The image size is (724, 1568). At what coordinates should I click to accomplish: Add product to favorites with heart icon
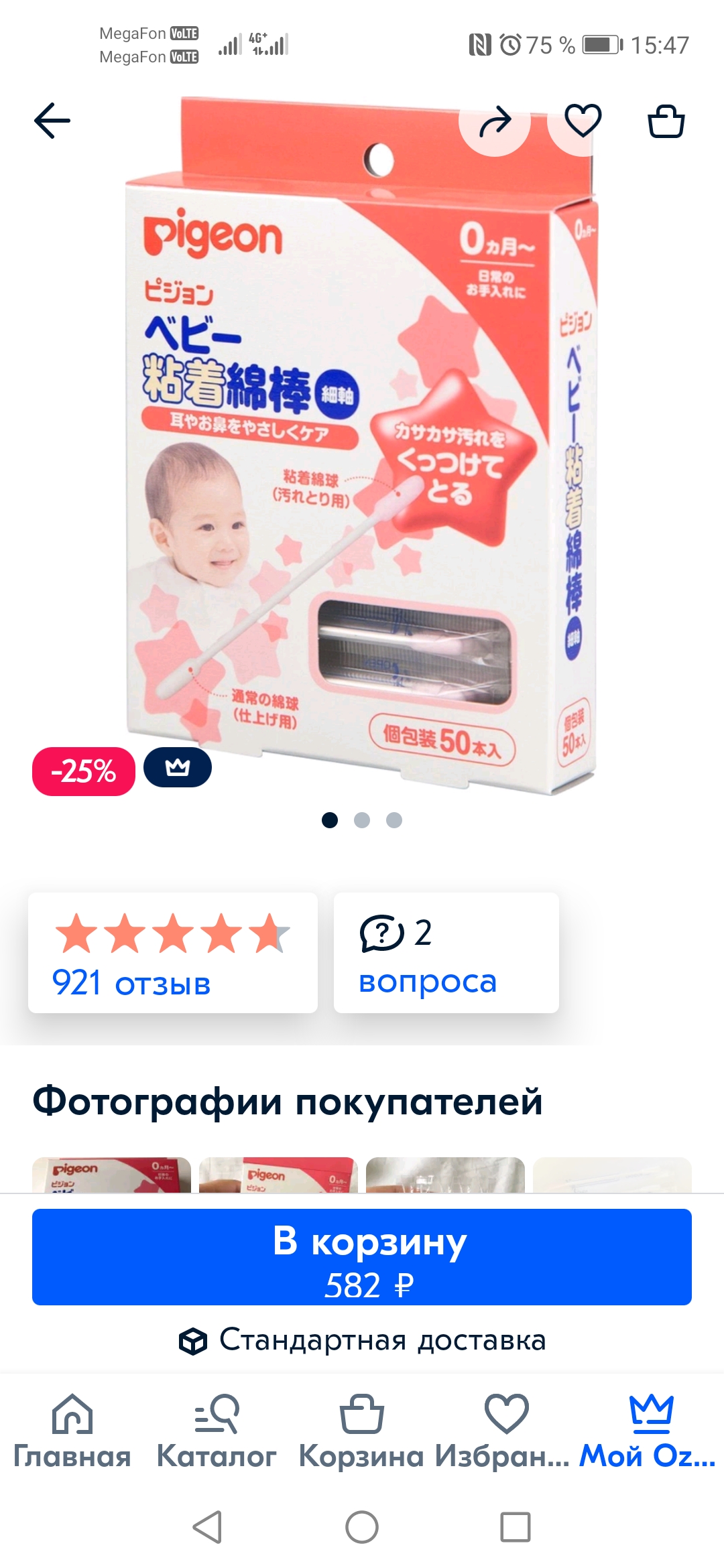583,121
